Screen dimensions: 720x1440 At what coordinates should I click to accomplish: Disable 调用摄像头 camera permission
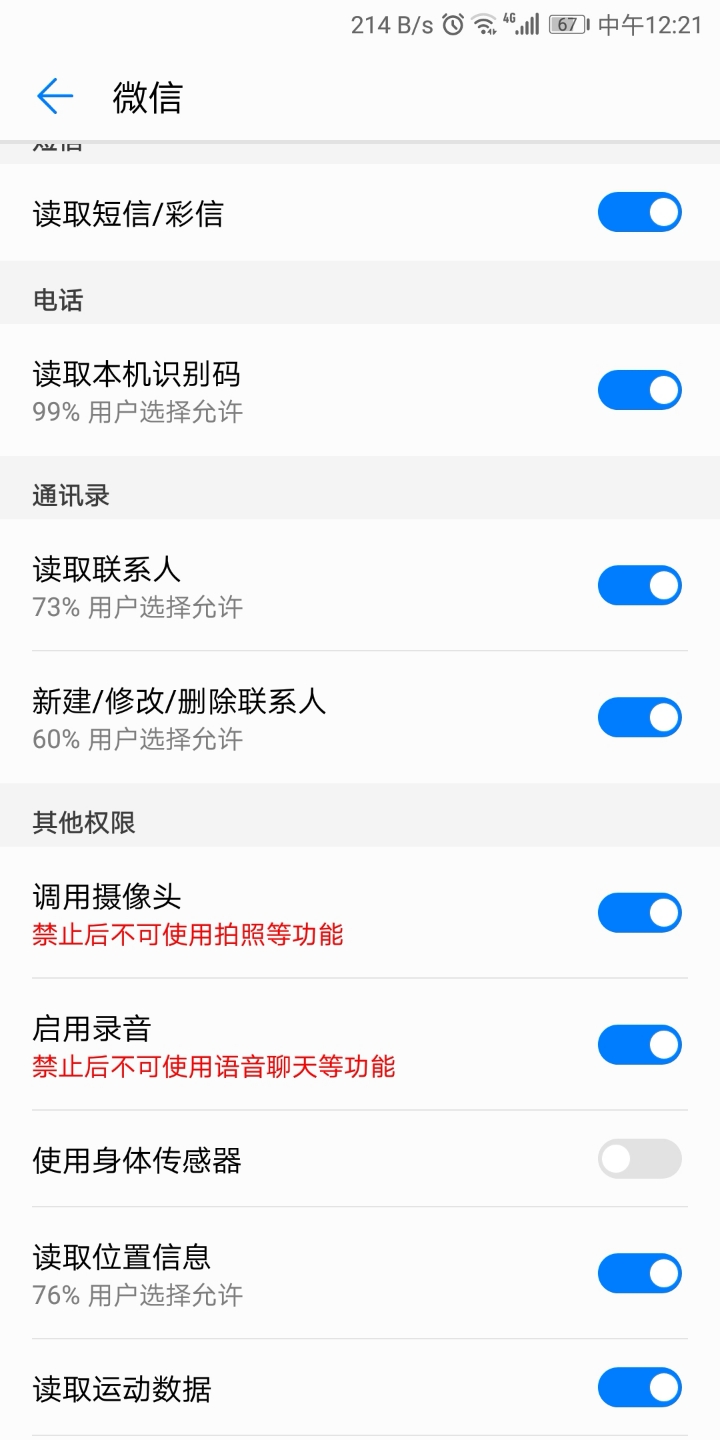pyautogui.click(x=640, y=913)
